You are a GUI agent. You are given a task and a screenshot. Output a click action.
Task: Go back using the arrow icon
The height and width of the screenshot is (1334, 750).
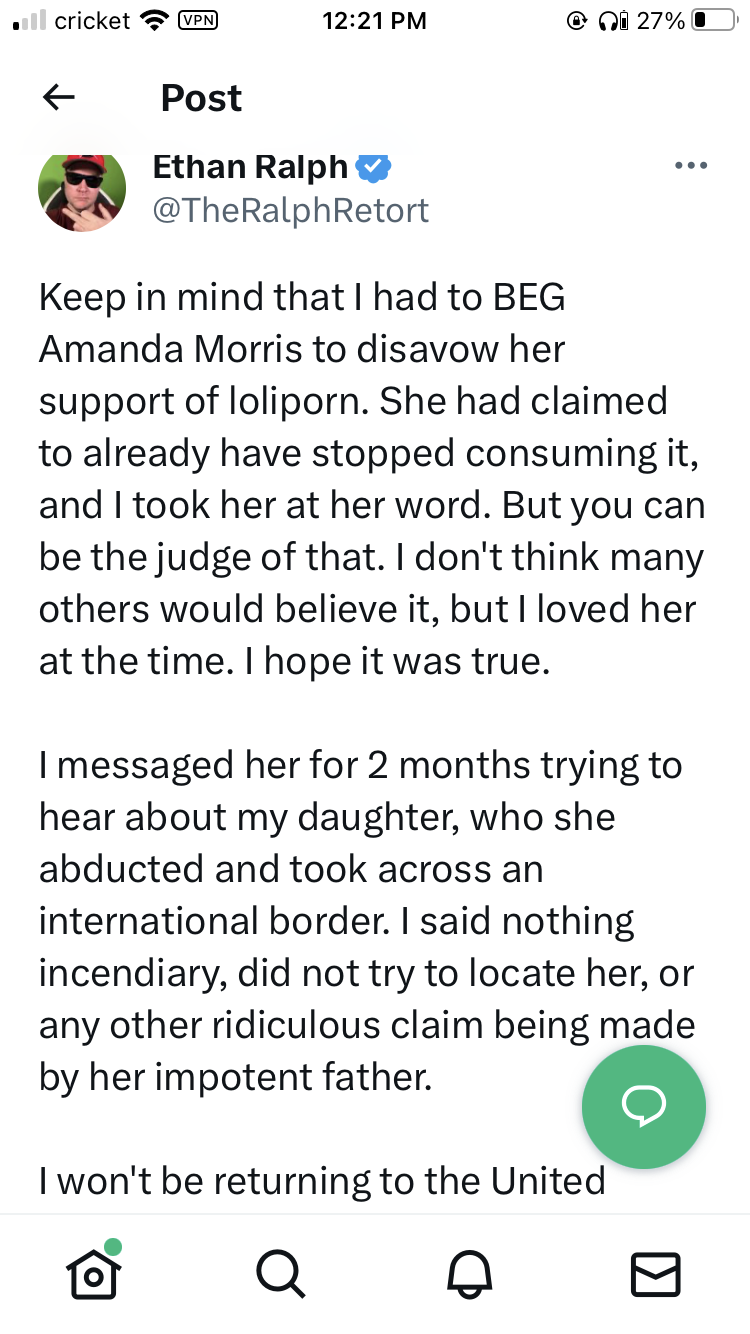pos(59,97)
